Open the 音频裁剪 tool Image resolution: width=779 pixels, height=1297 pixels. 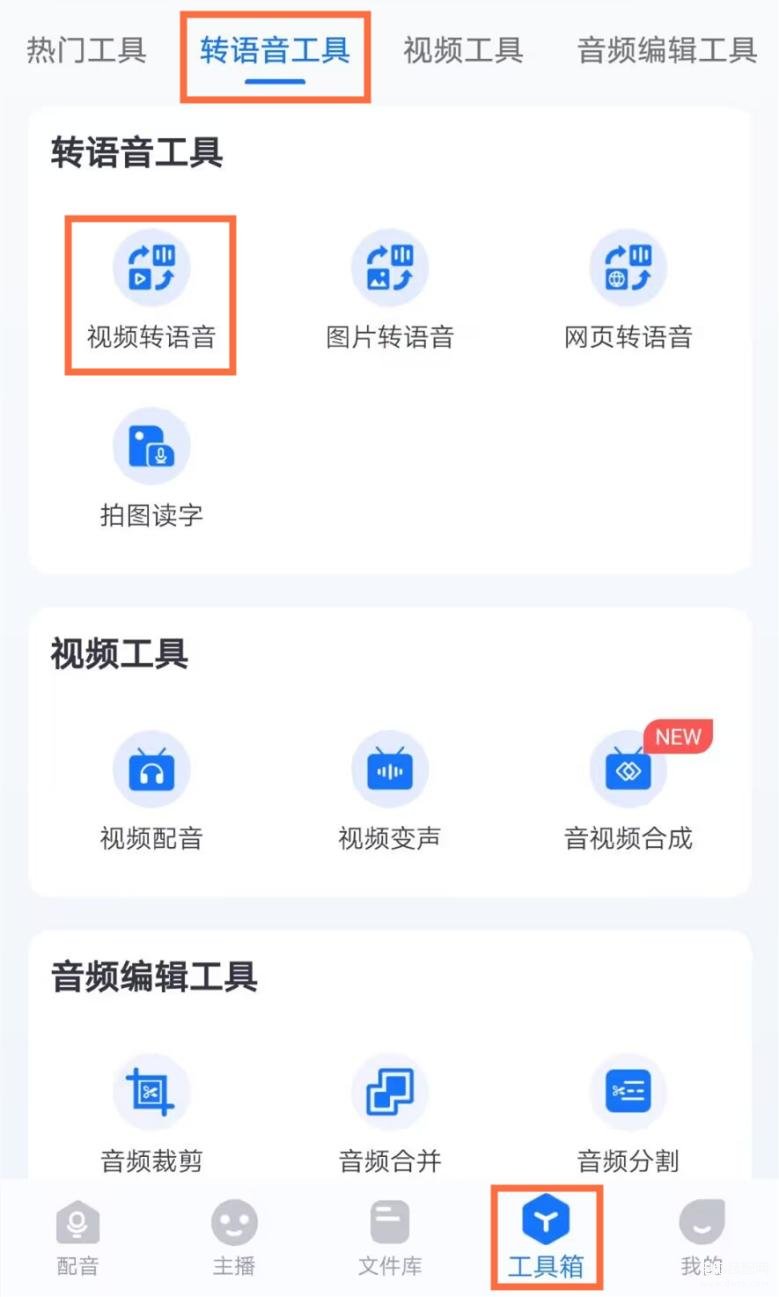151,1114
